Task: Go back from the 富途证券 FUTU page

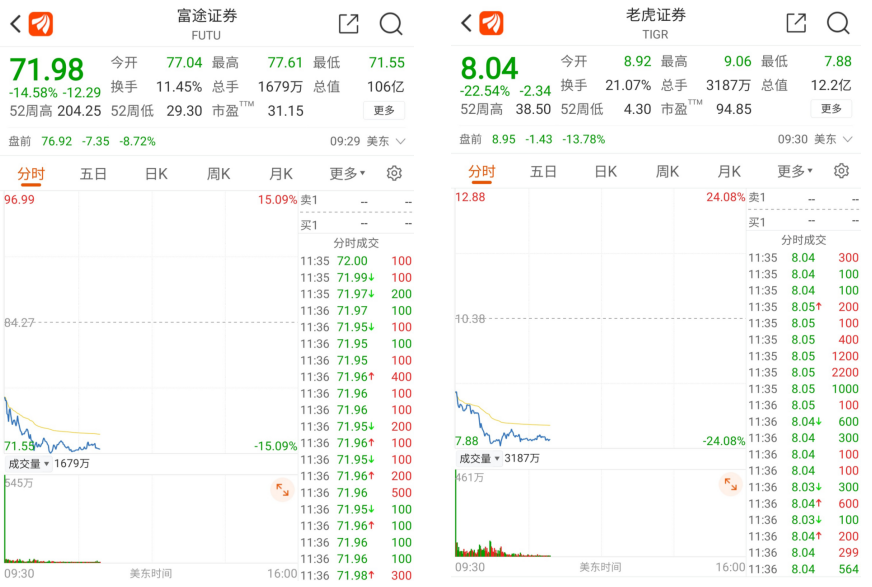Action: [15, 24]
